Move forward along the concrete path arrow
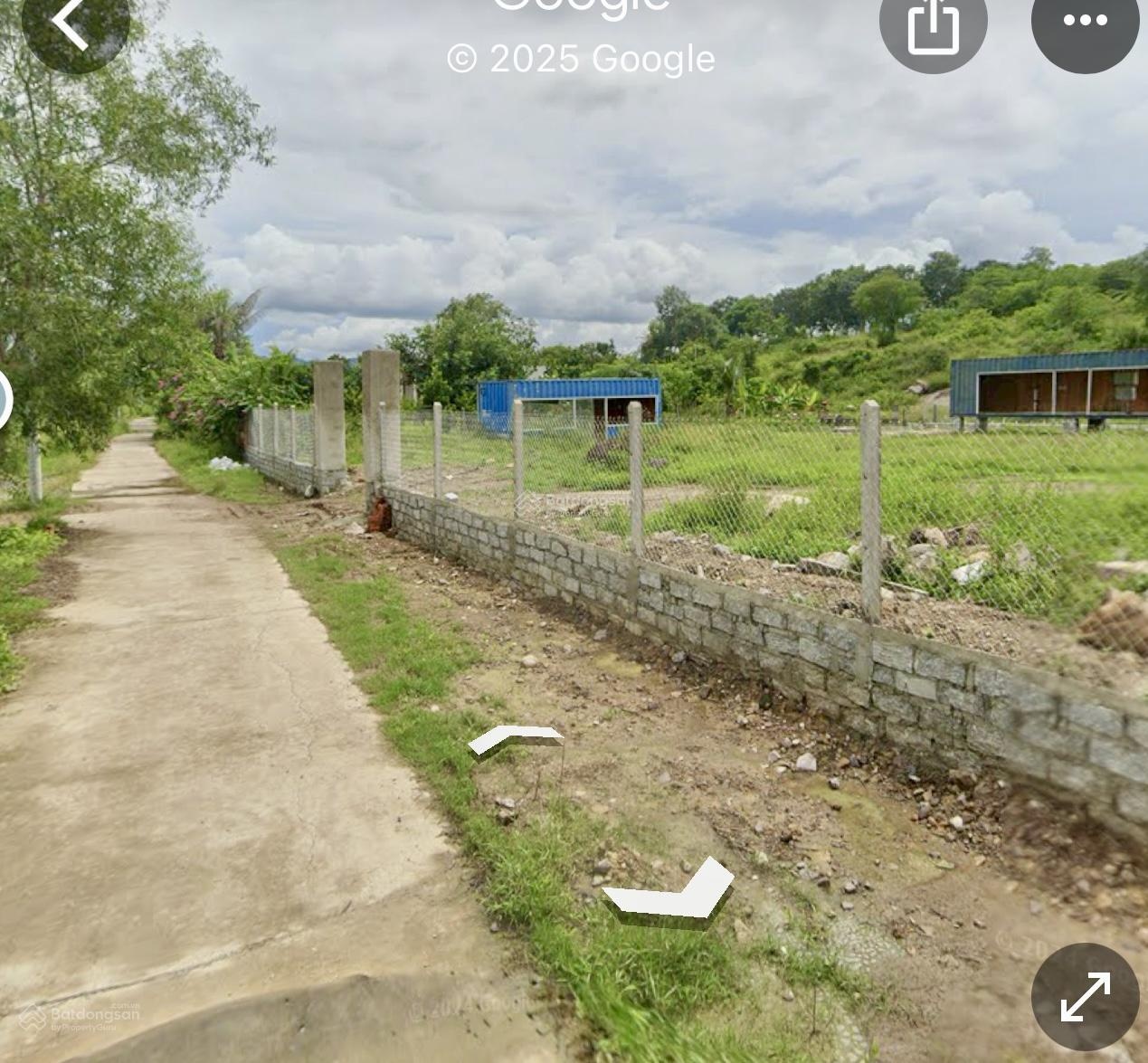 pos(515,739)
